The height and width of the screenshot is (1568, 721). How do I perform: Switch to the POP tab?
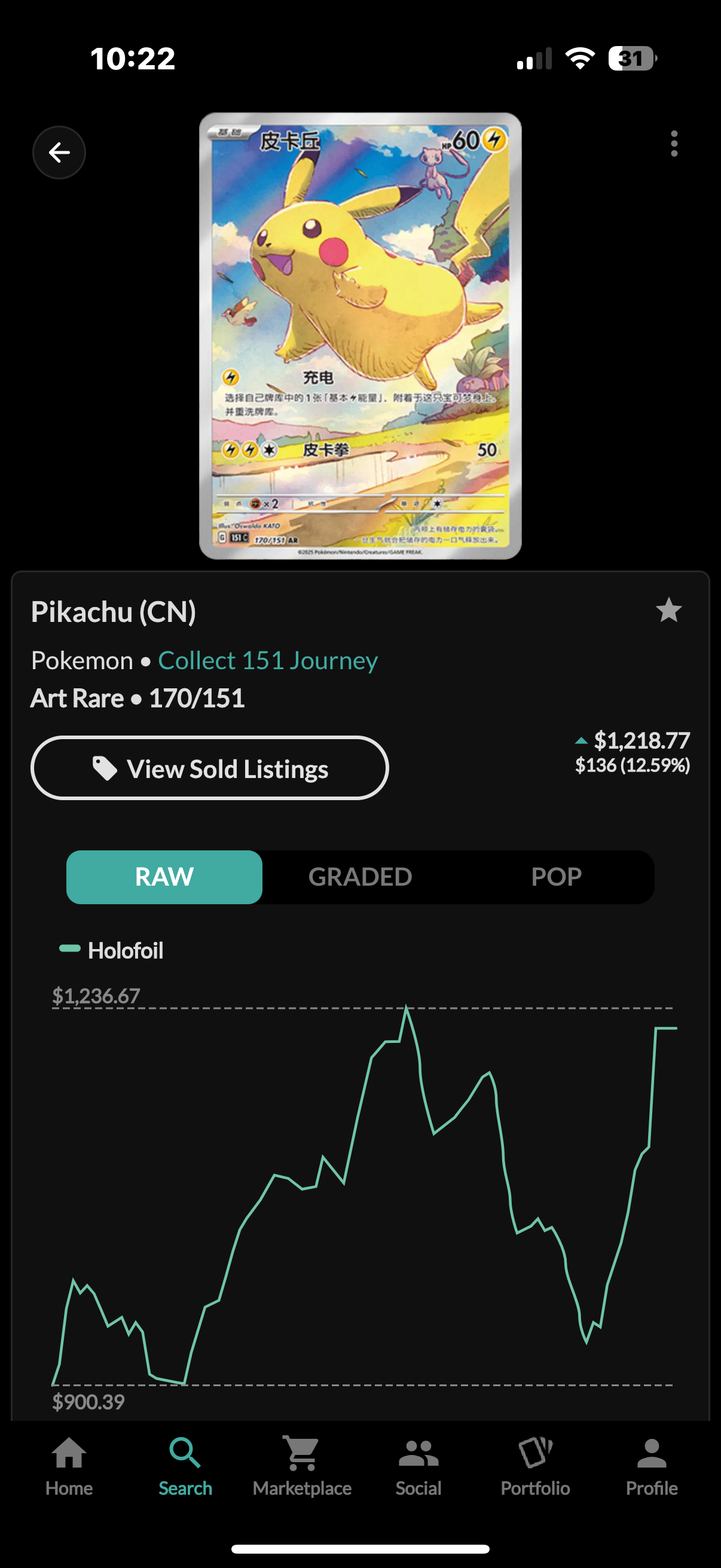click(x=556, y=877)
